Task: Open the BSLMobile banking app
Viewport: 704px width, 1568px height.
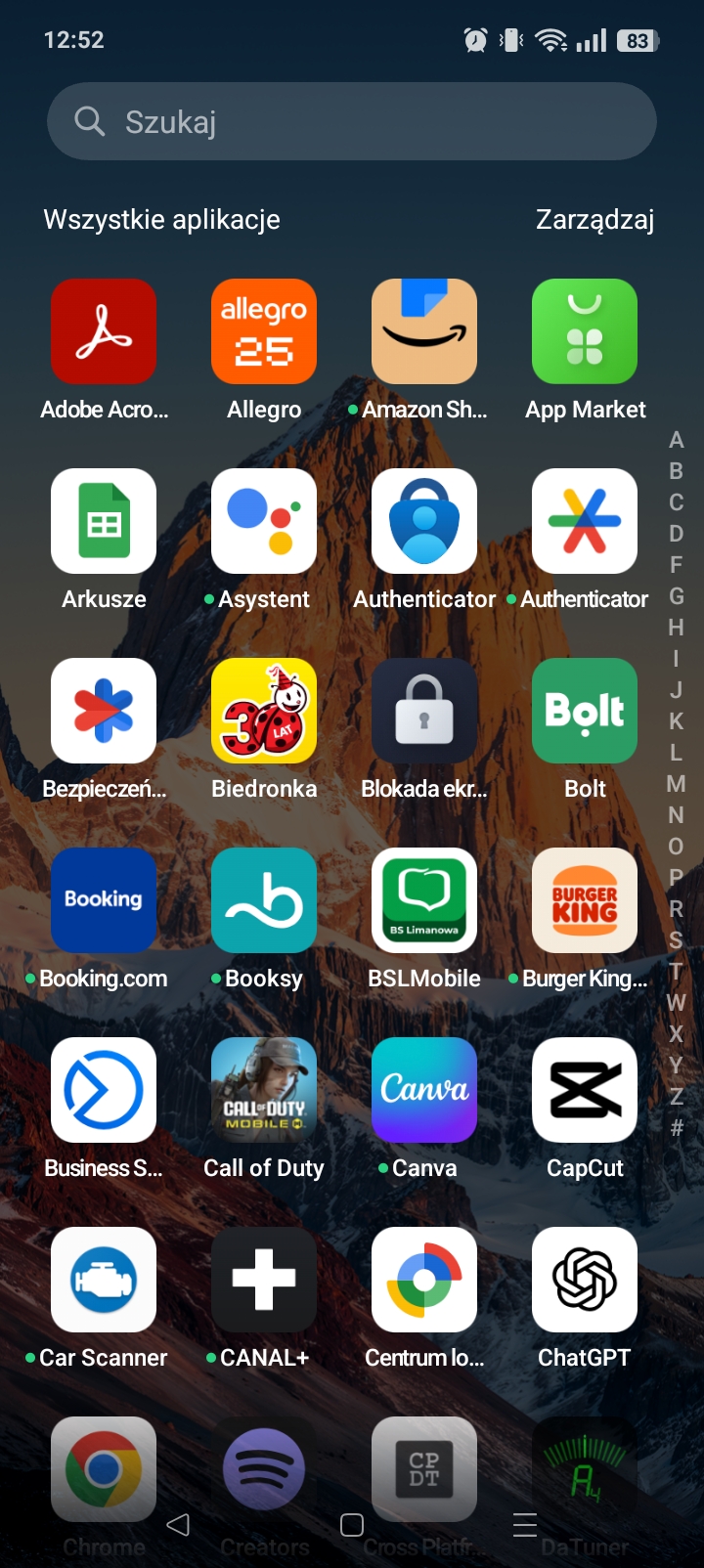Action: point(424,900)
